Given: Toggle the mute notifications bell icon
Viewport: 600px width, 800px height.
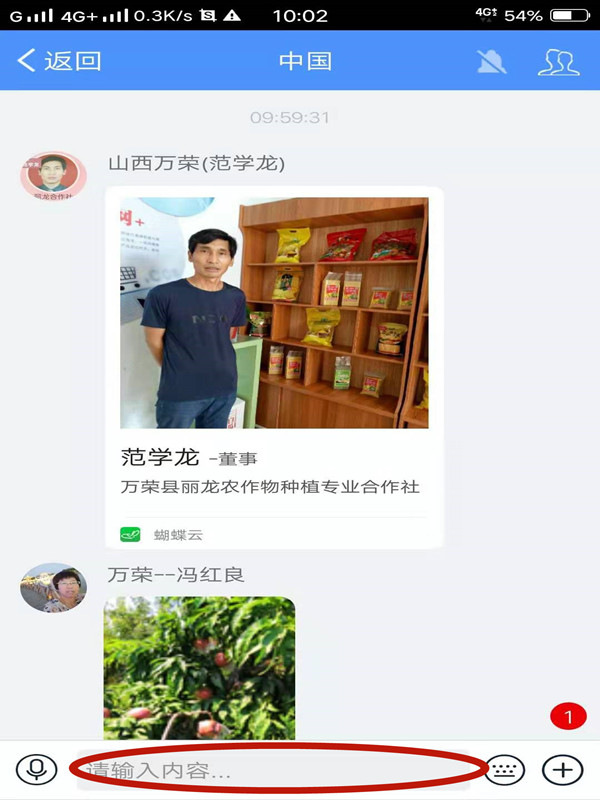Looking at the screenshot, I should [x=491, y=61].
